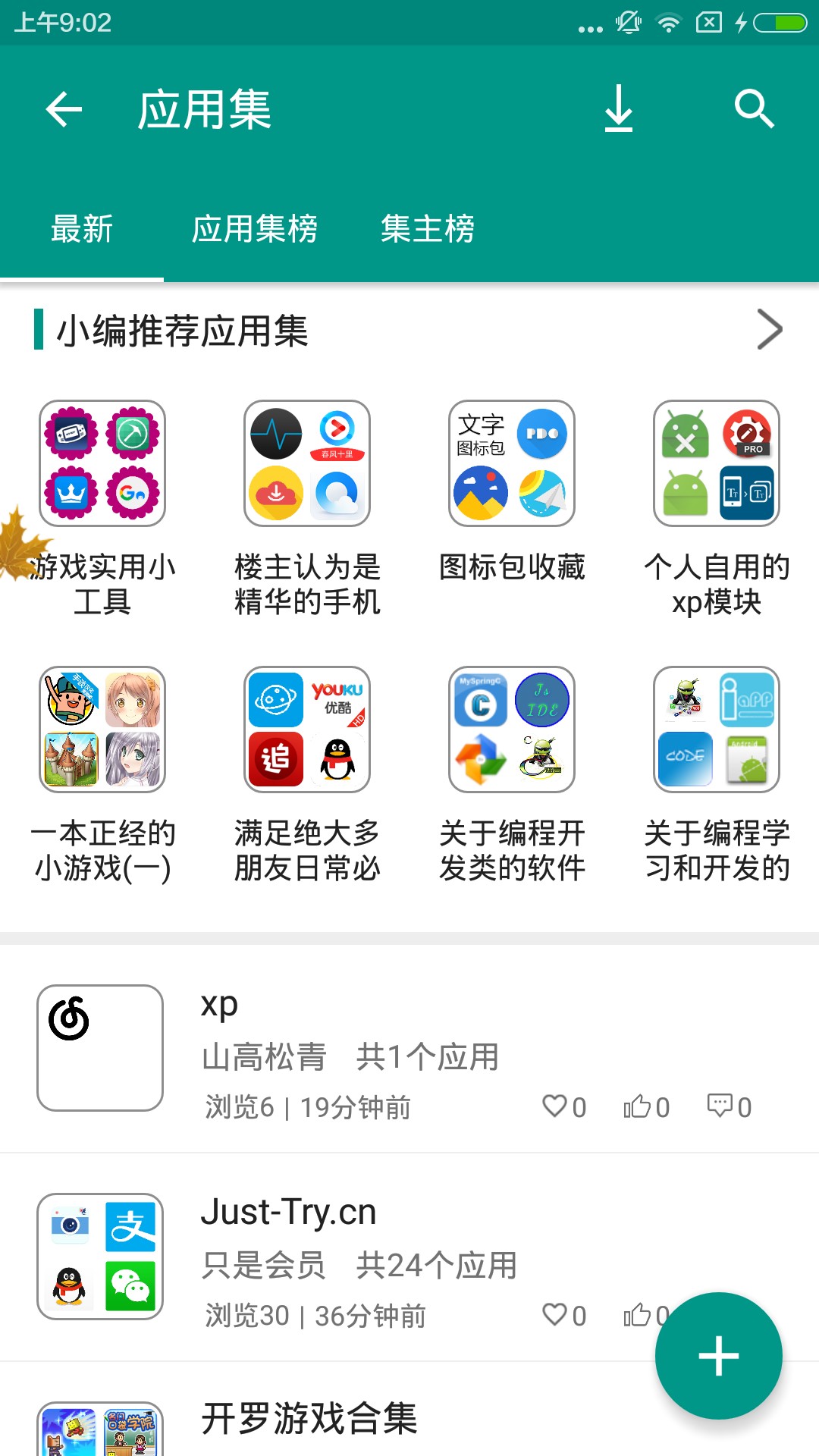This screenshot has width=819, height=1456.
Task: Navigate back using the back arrow
Action: 63,109
